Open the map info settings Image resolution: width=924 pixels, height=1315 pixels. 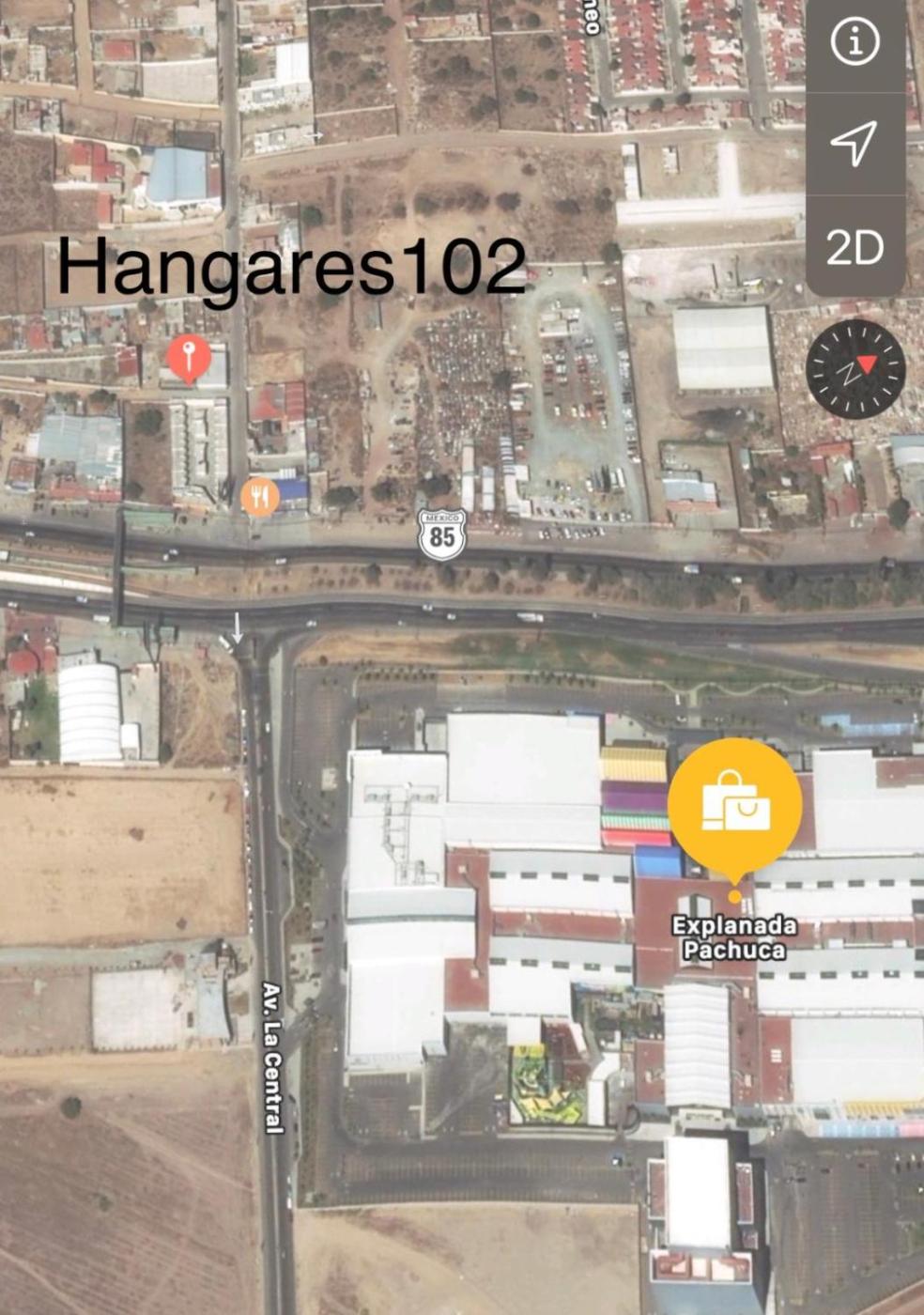(x=855, y=42)
